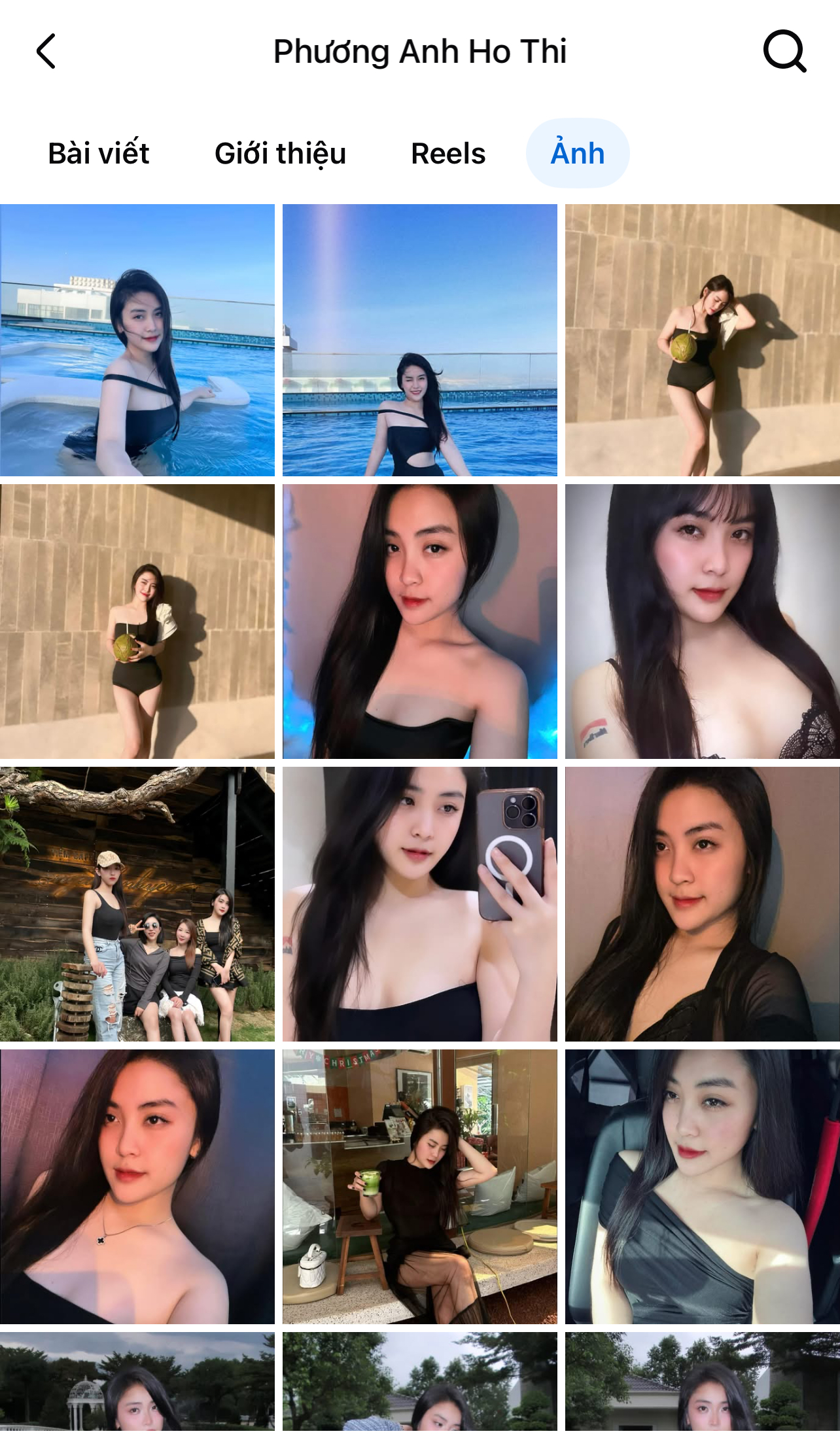
Task: Open the mirror selfie with phone photo
Action: point(420,904)
